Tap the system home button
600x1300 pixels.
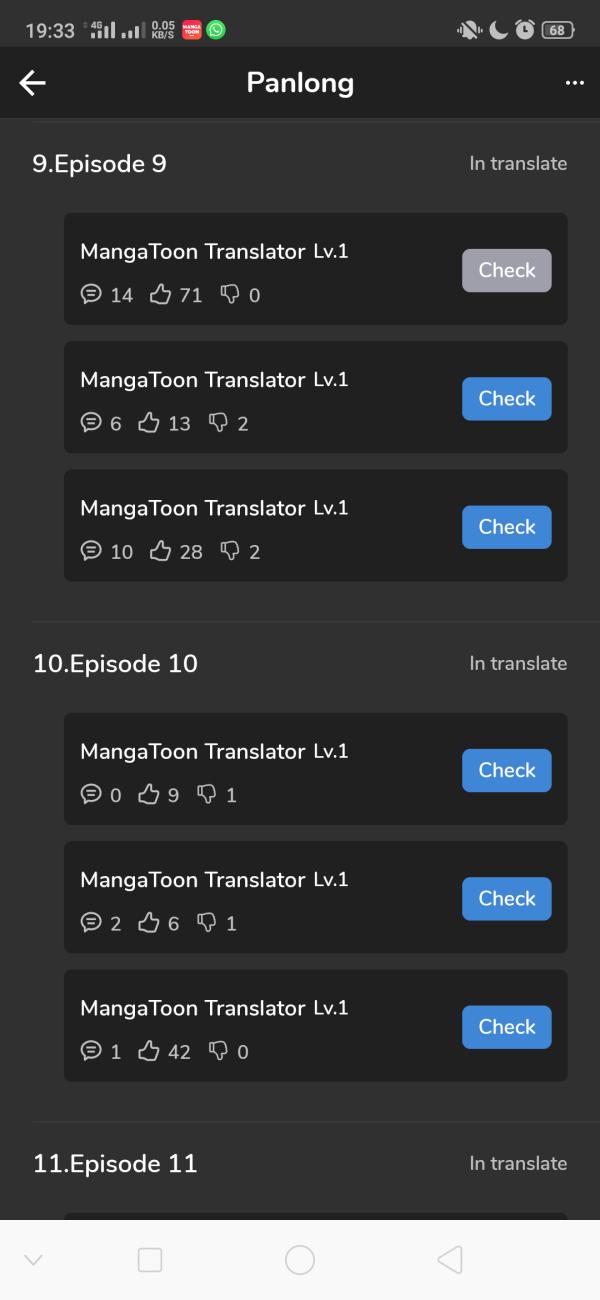[300, 1260]
